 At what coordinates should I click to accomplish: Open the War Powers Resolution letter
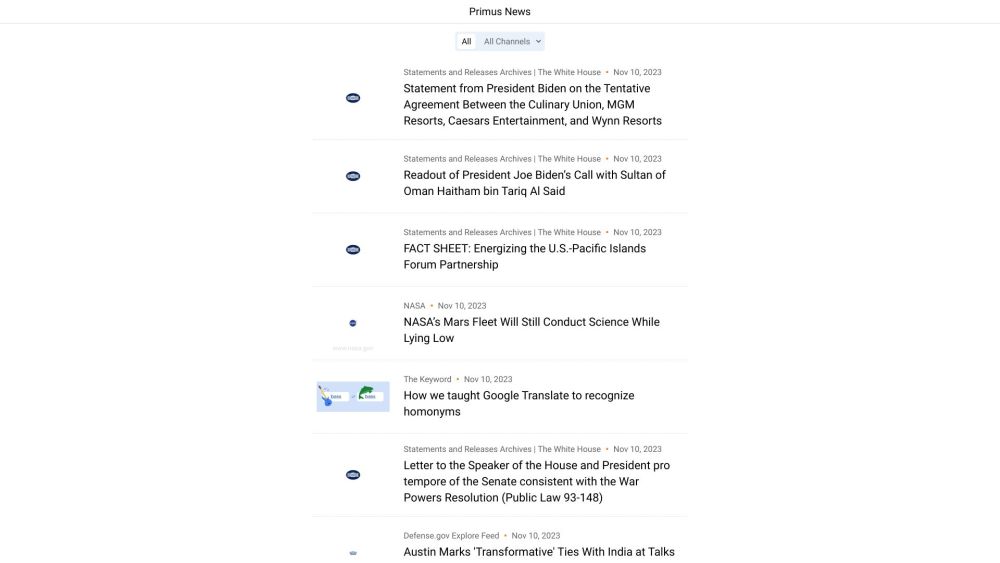[536, 482]
